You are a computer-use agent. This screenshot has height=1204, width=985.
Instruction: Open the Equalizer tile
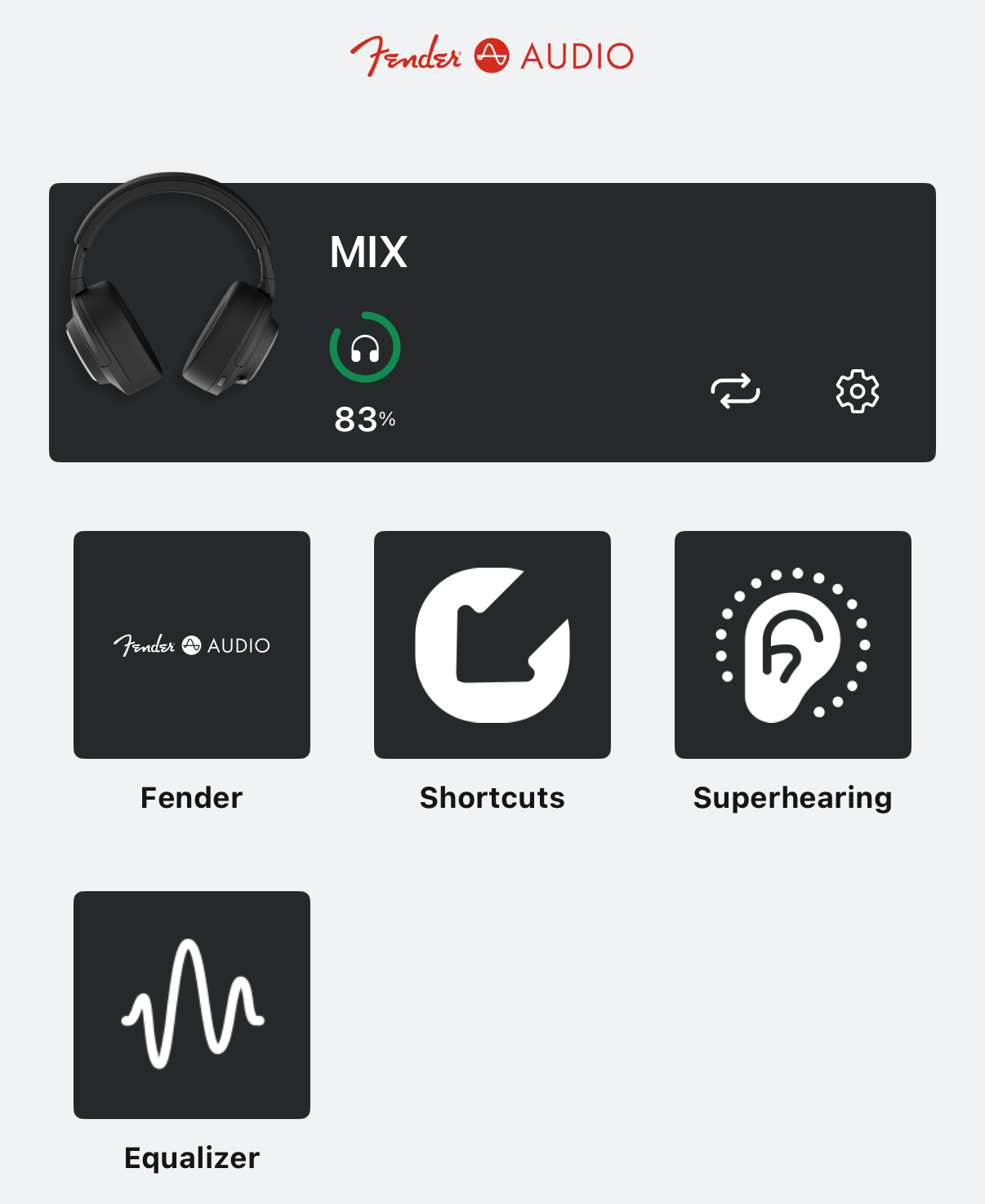(x=192, y=1005)
